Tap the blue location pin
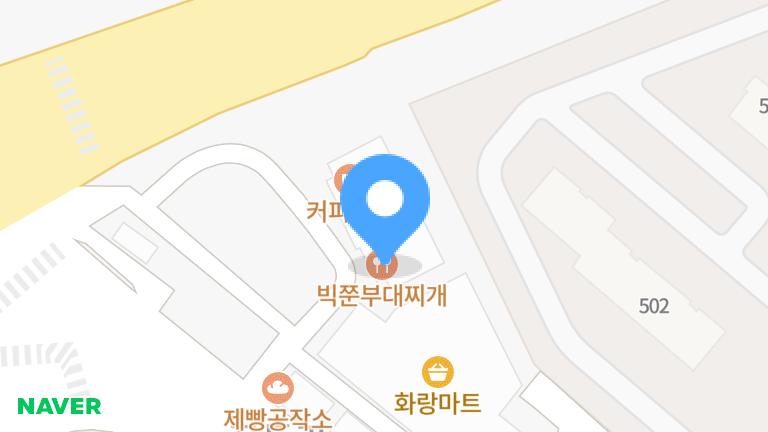The width and height of the screenshot is (768, 432). click(x=385, y=200)
